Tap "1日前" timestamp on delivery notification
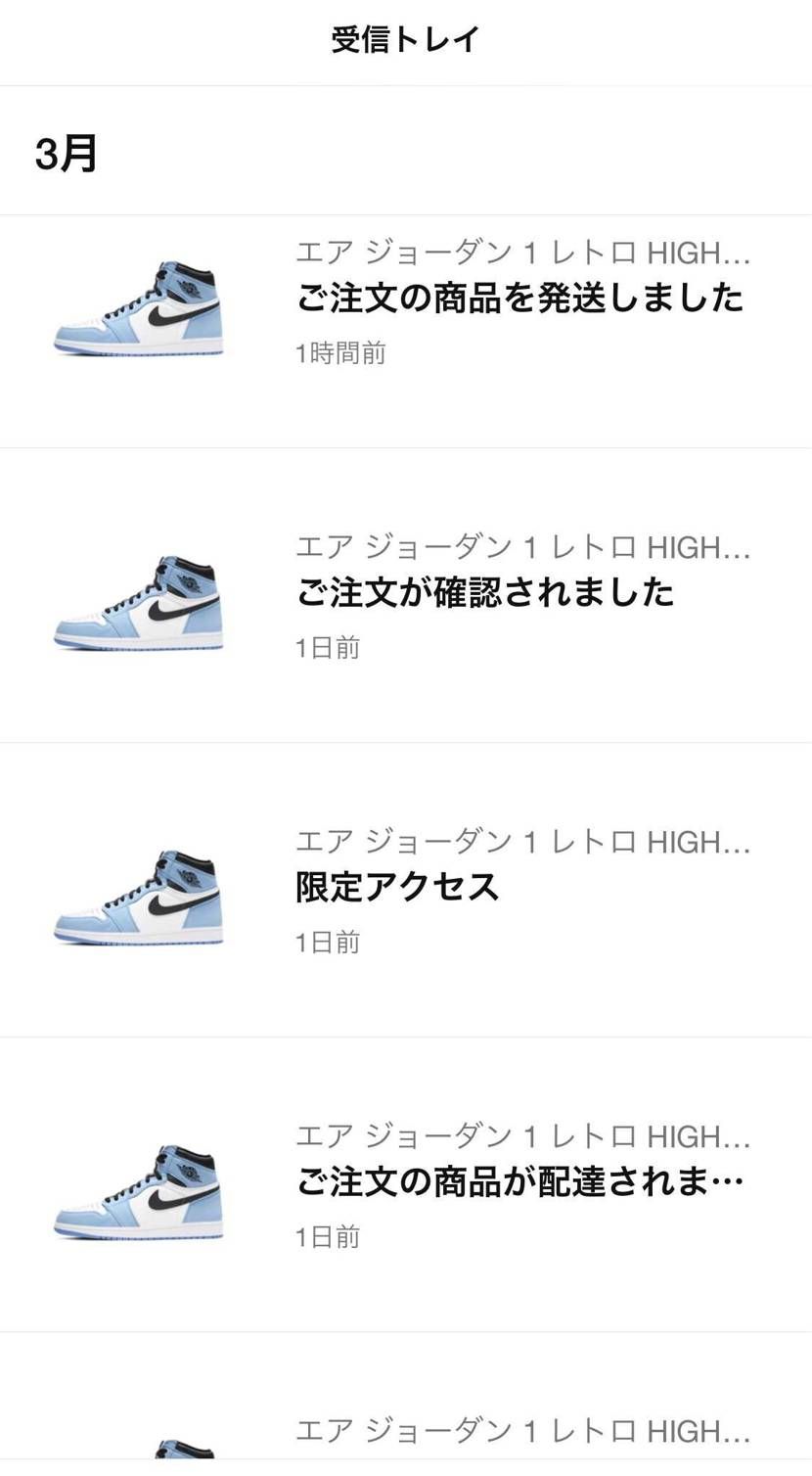Image resolution: width=812 pixels, height=1476 pixels. pyautogui.click(x=328, y=1235)
